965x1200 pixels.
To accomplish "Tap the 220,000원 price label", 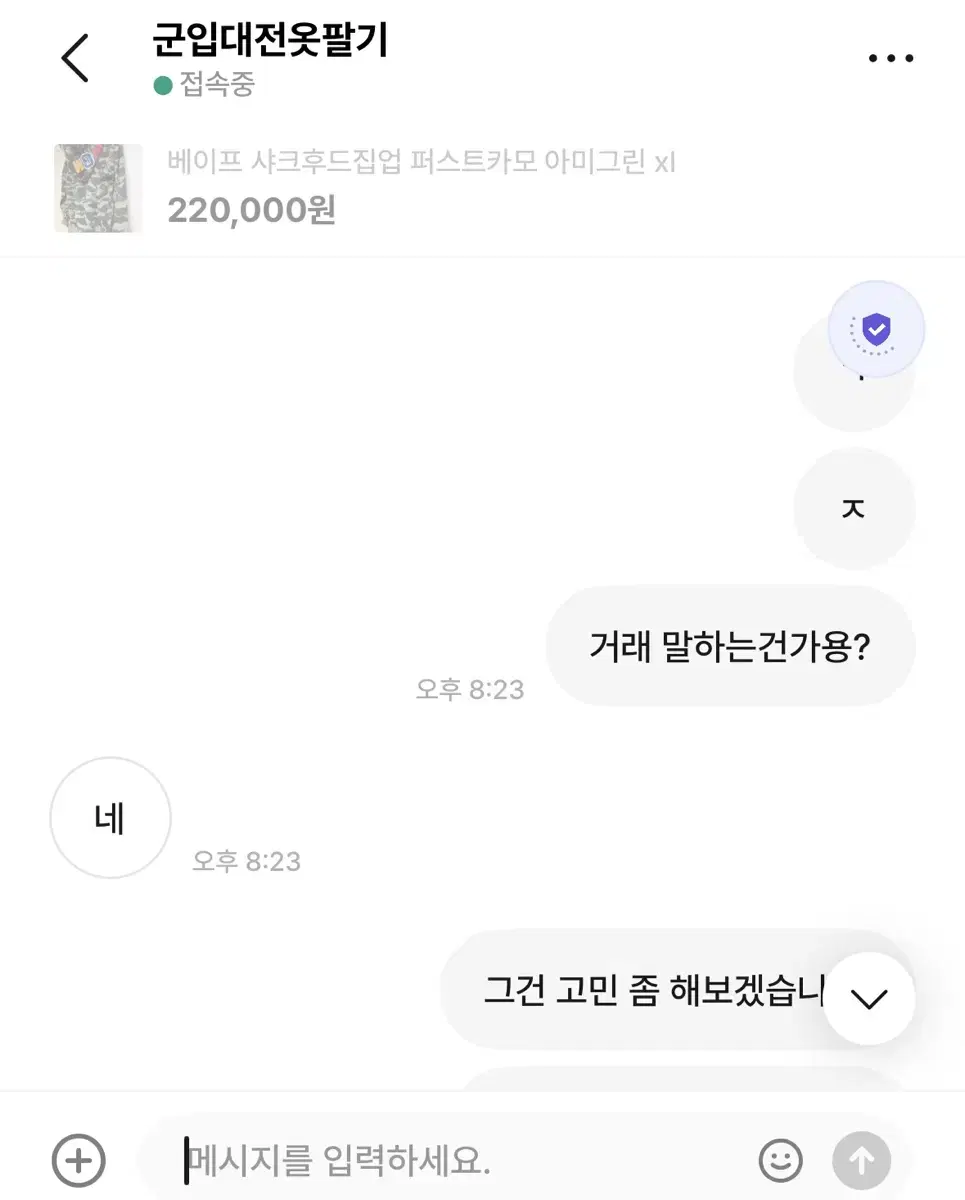I will coord(250,210).
